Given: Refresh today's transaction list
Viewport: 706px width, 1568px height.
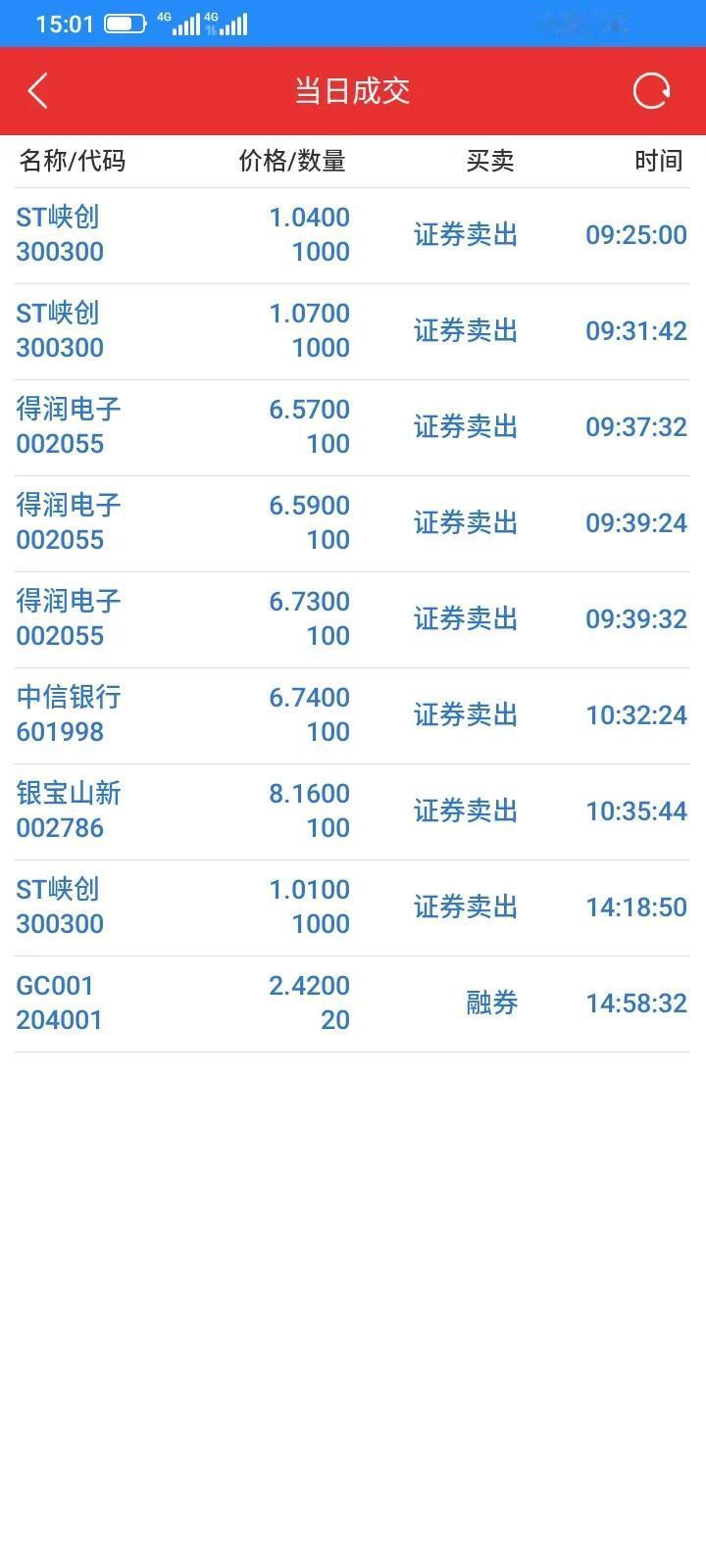Looking at the screenshot, I should (x=651, y=91).
